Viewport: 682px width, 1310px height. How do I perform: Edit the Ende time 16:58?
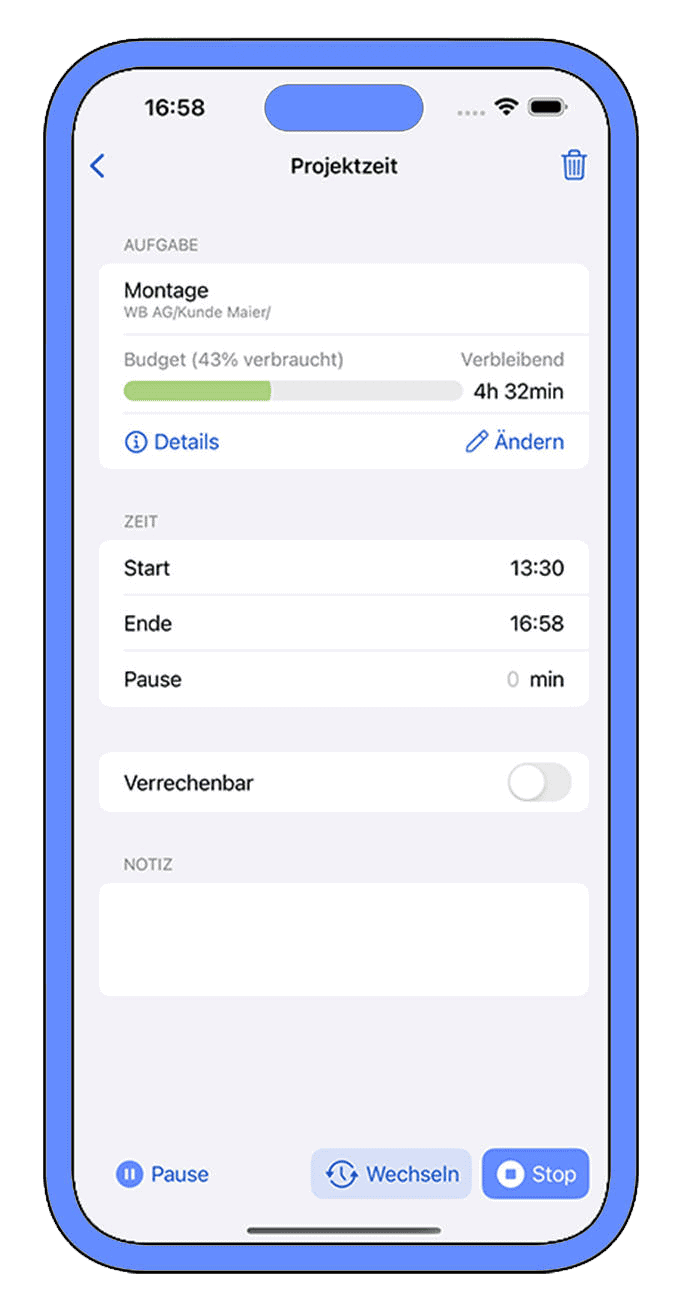pyautogui.click(x=344, y=624)
